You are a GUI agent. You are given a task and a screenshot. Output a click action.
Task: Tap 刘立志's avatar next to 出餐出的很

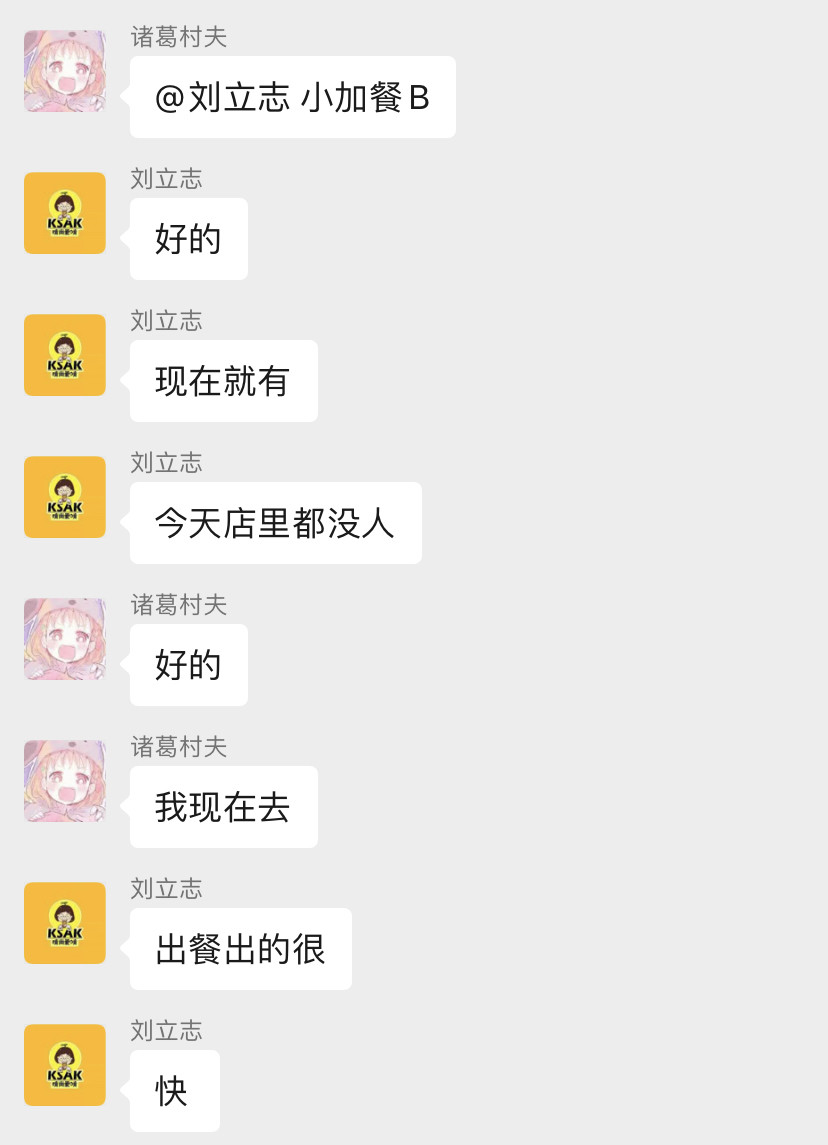65,923
